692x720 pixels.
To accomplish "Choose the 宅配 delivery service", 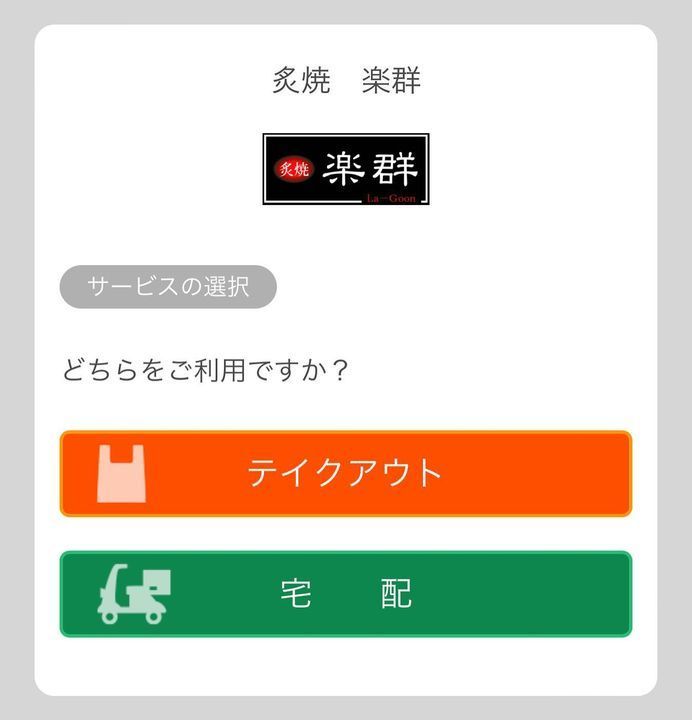I will click(x=346, y=594).
